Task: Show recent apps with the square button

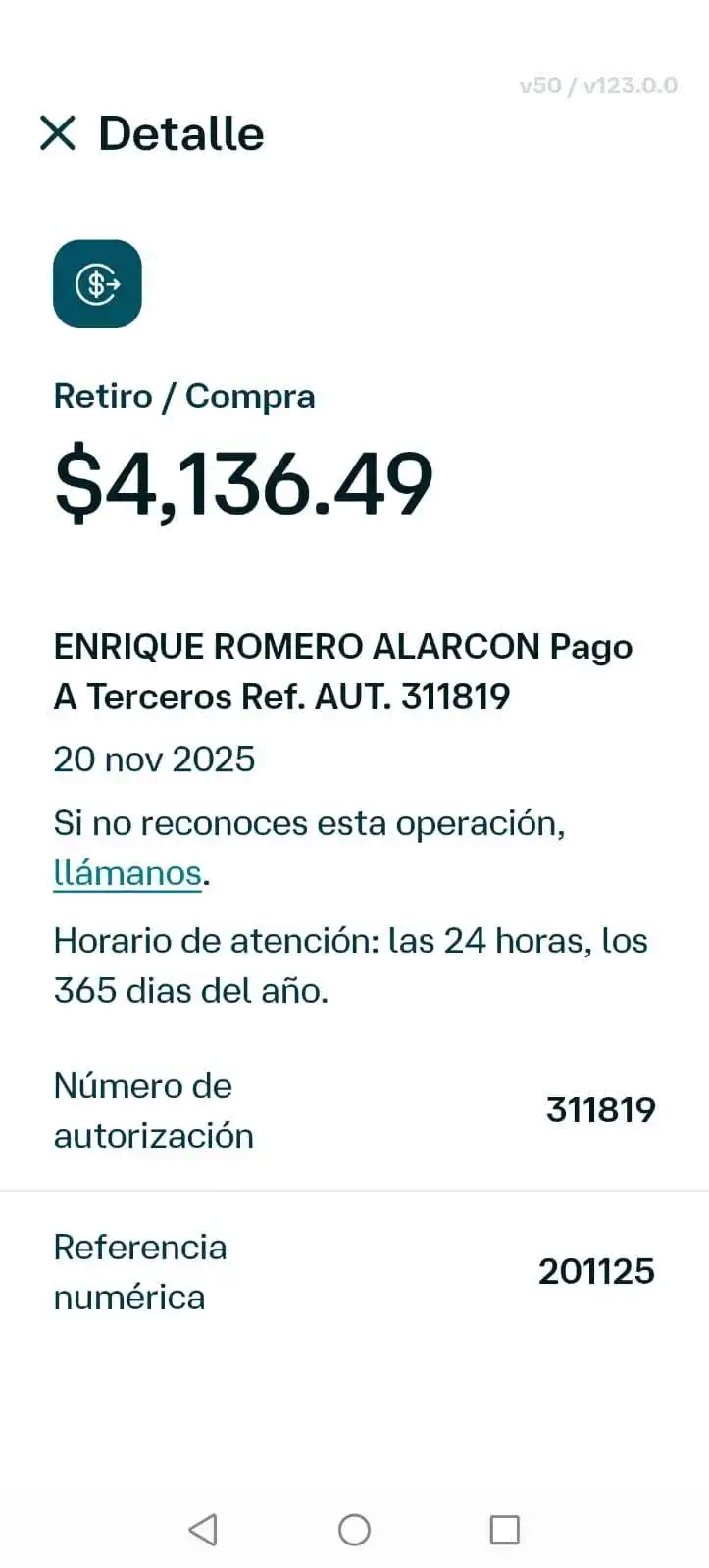Action: point(504,1529)
